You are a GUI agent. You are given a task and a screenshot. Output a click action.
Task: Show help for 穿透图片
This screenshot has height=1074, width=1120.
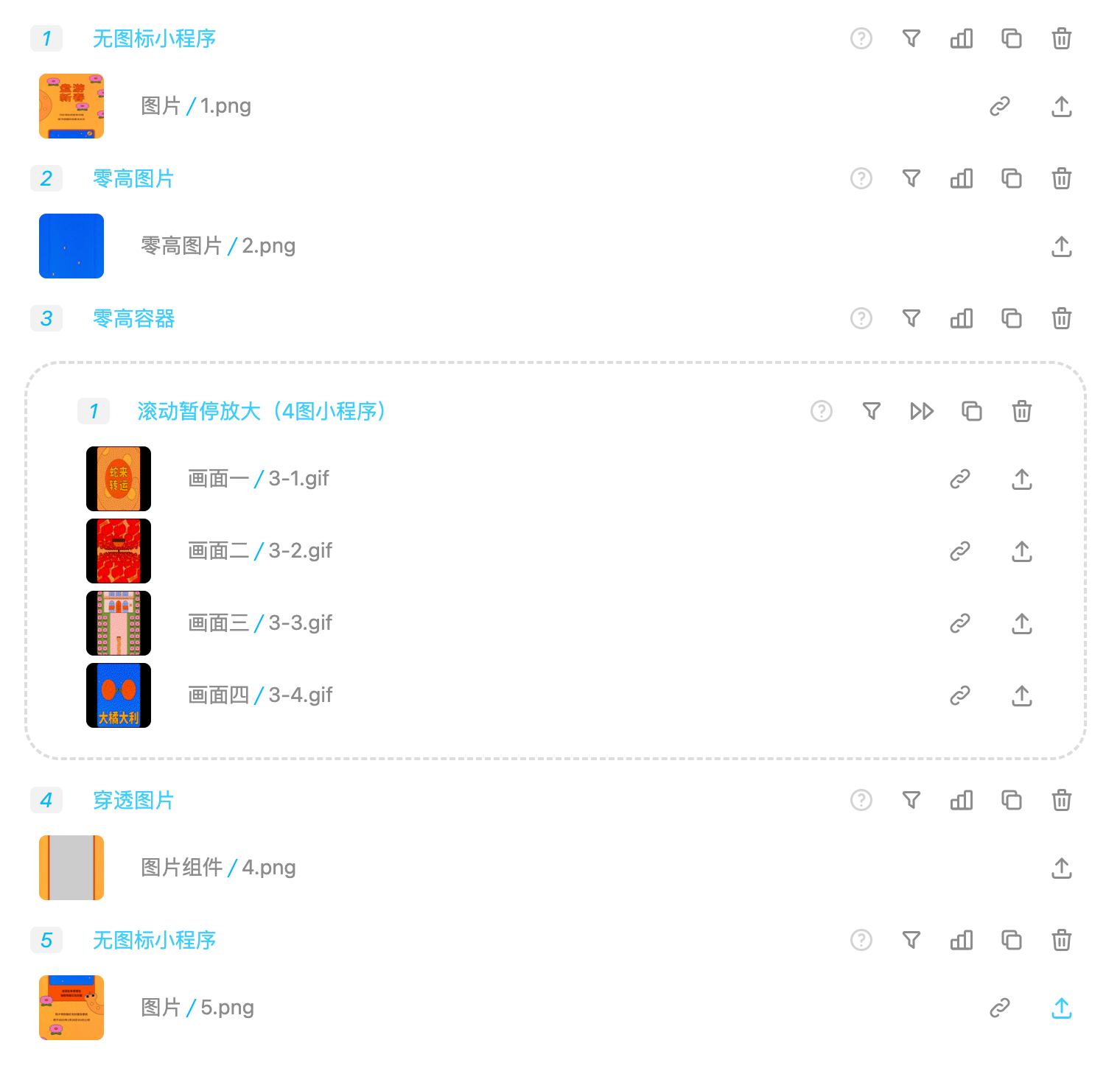[x=861, y=800]
